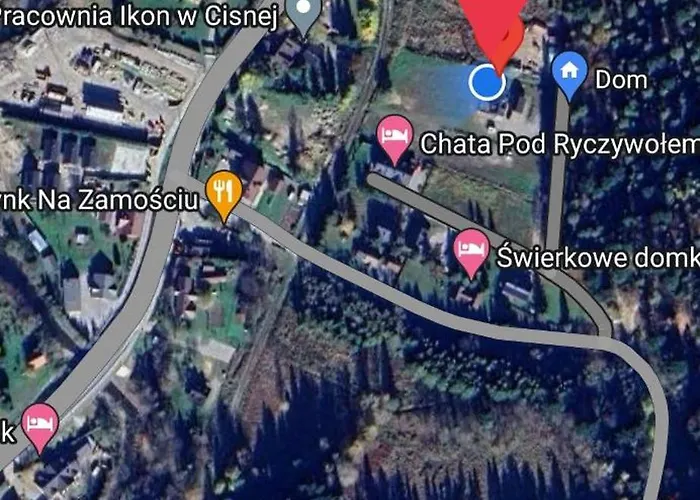
Task: Open the Dom home marker
Action: click(x=569, y=73)
